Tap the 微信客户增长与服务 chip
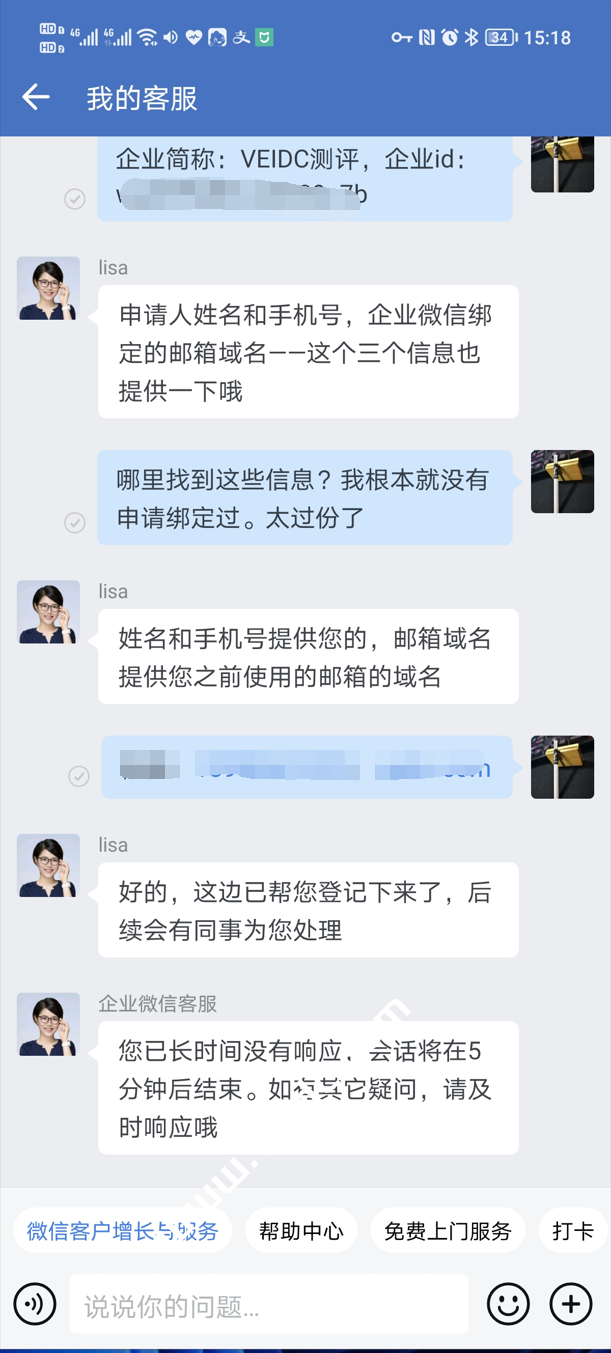 point(122,1231)
